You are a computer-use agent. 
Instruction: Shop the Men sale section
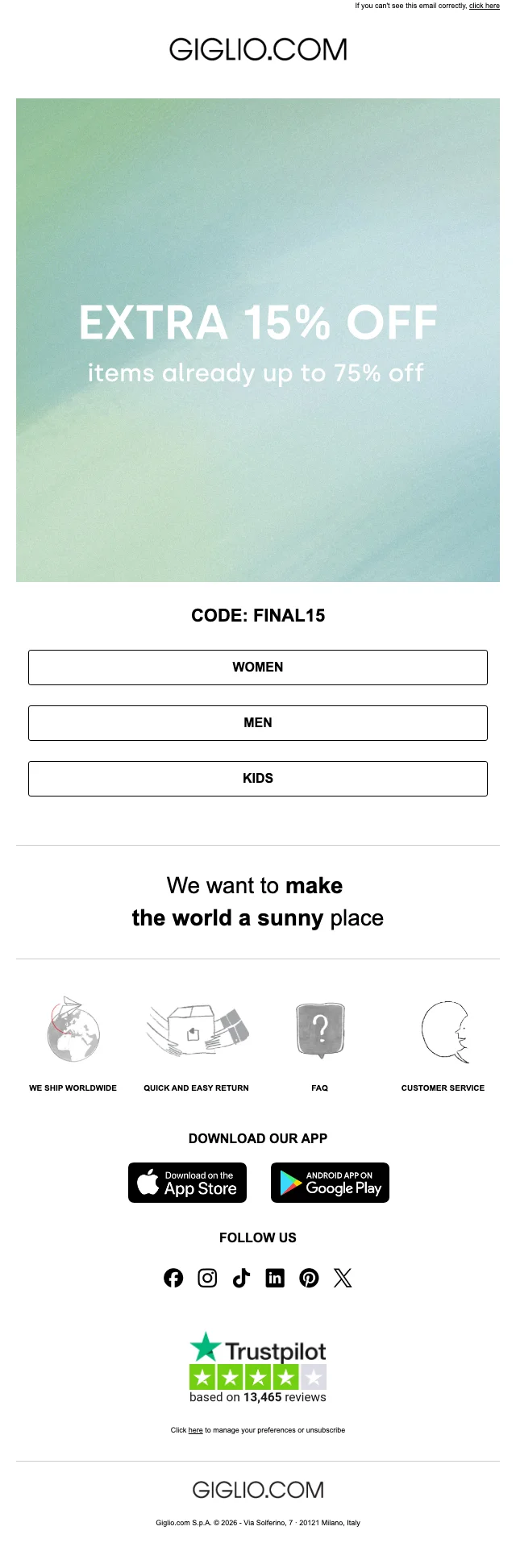[258, 723]
